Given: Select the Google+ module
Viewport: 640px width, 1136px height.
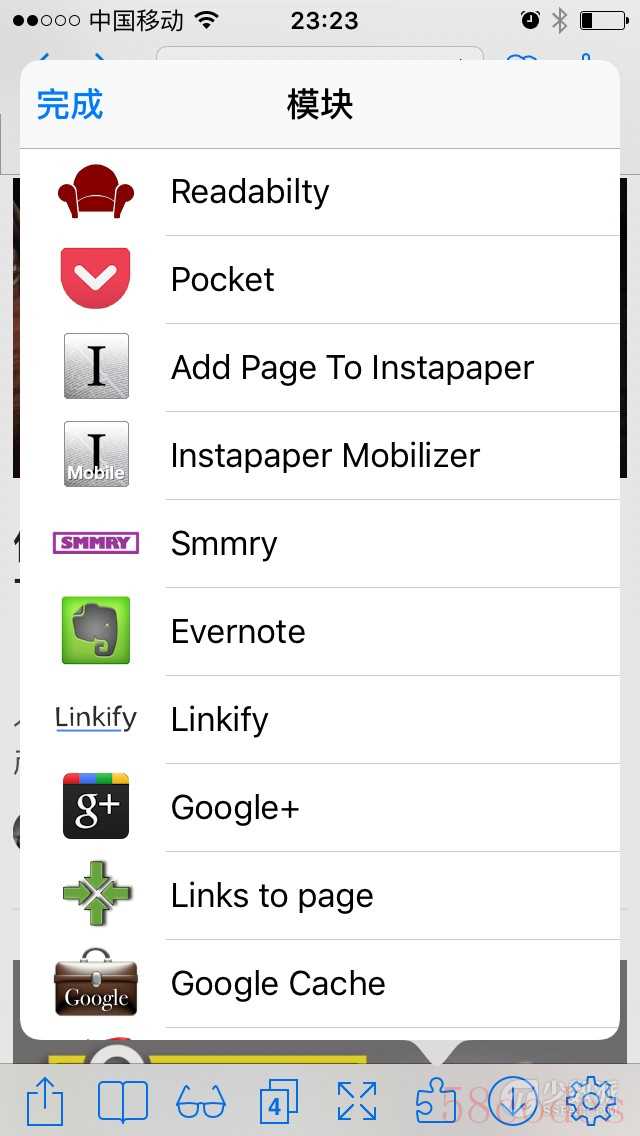Looking at the screenshot, I should [x=320, y=807].
